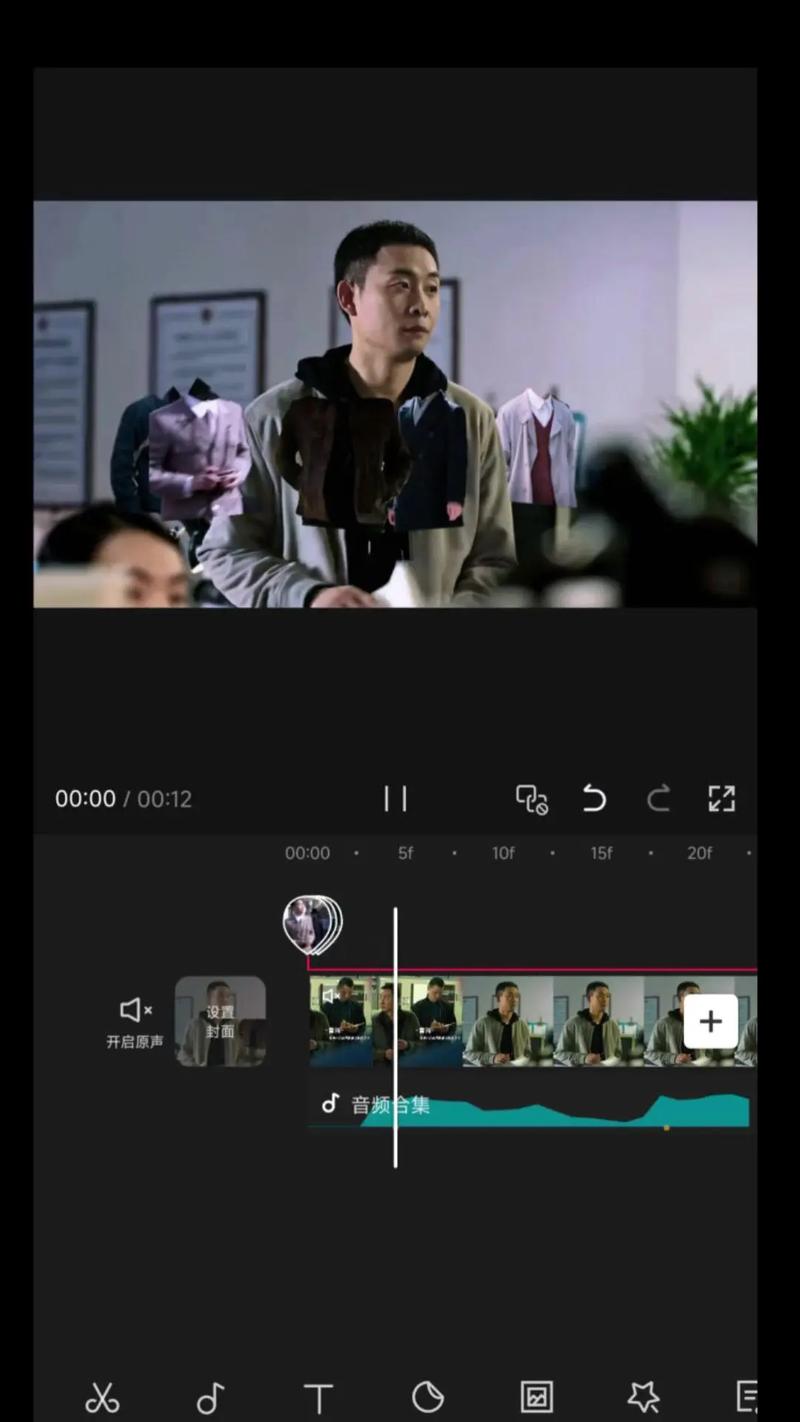Open the picture-in-picture tool
Screen dimensions: 800x1422
click(536, 1396)
